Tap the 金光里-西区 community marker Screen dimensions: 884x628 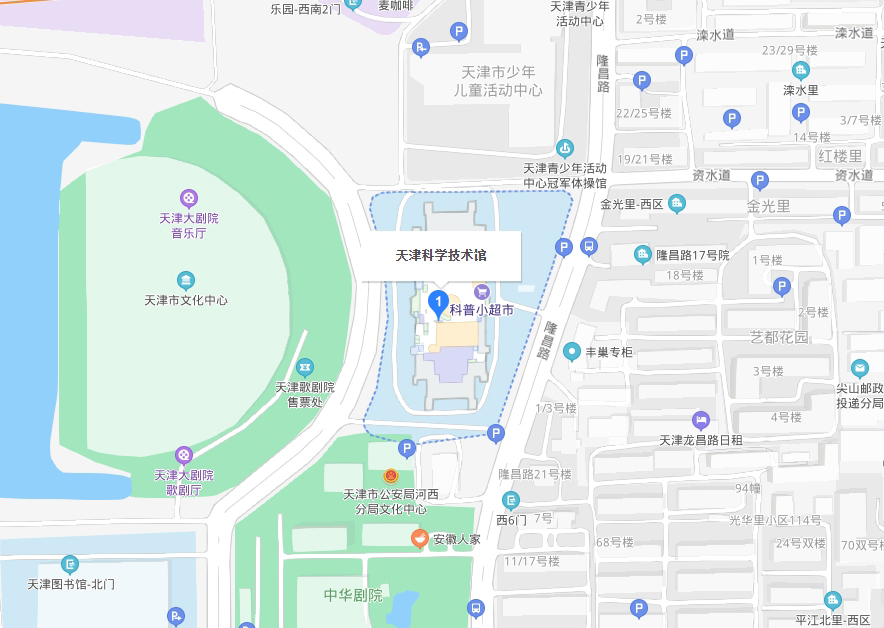(x=677, y=204)
